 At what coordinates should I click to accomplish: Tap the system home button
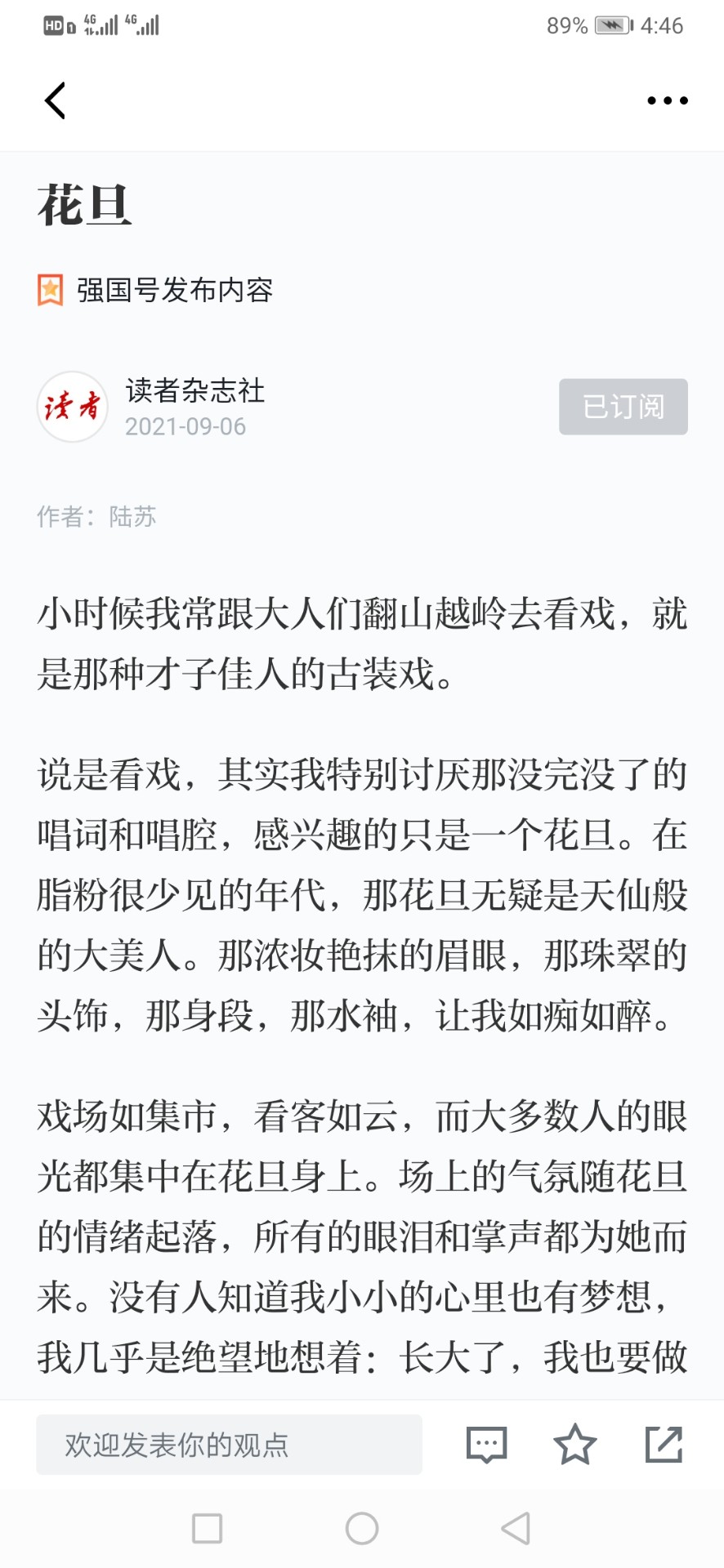[x=362, y=1528]
